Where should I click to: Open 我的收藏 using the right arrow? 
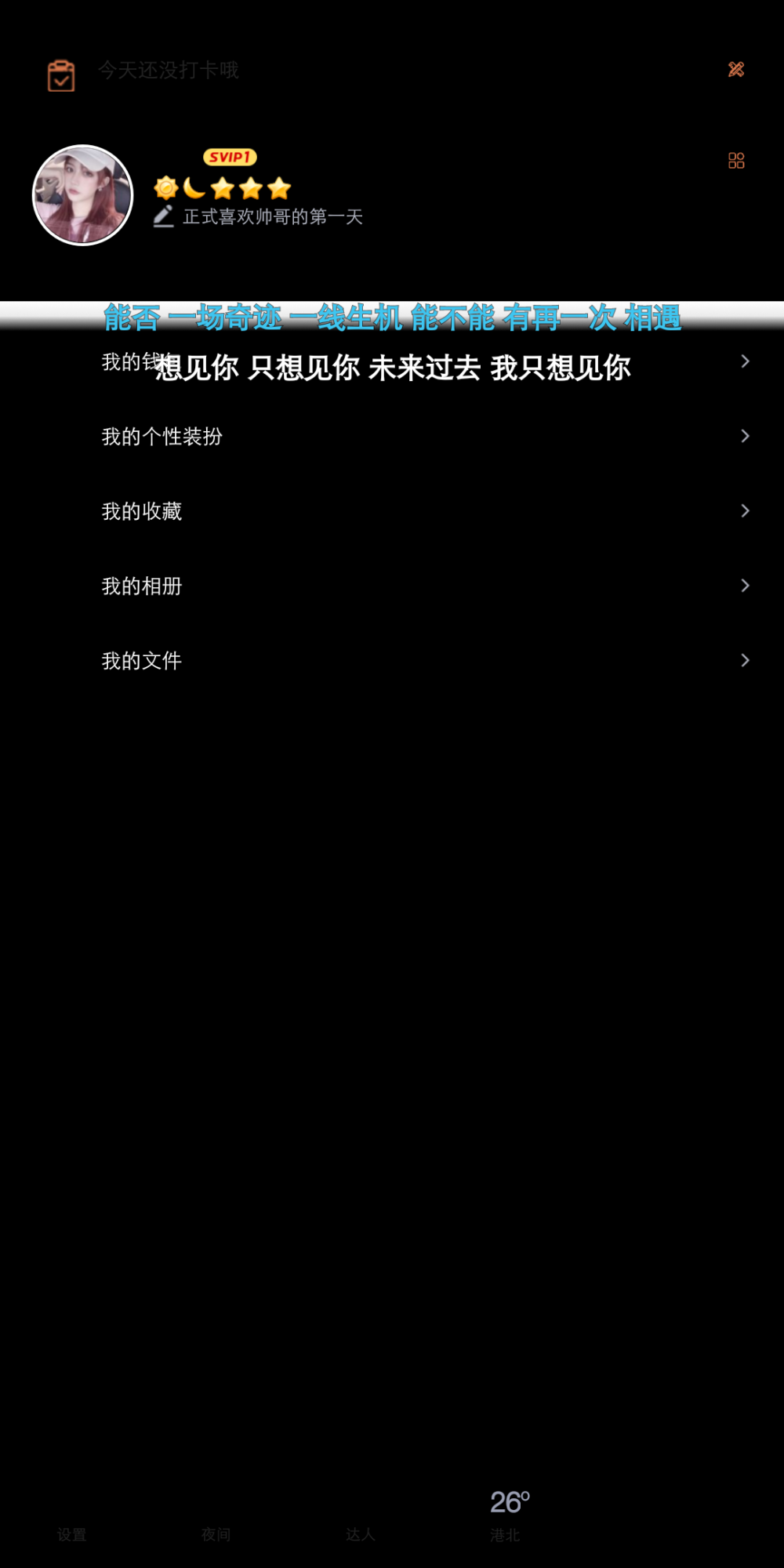tap(745, 510)
